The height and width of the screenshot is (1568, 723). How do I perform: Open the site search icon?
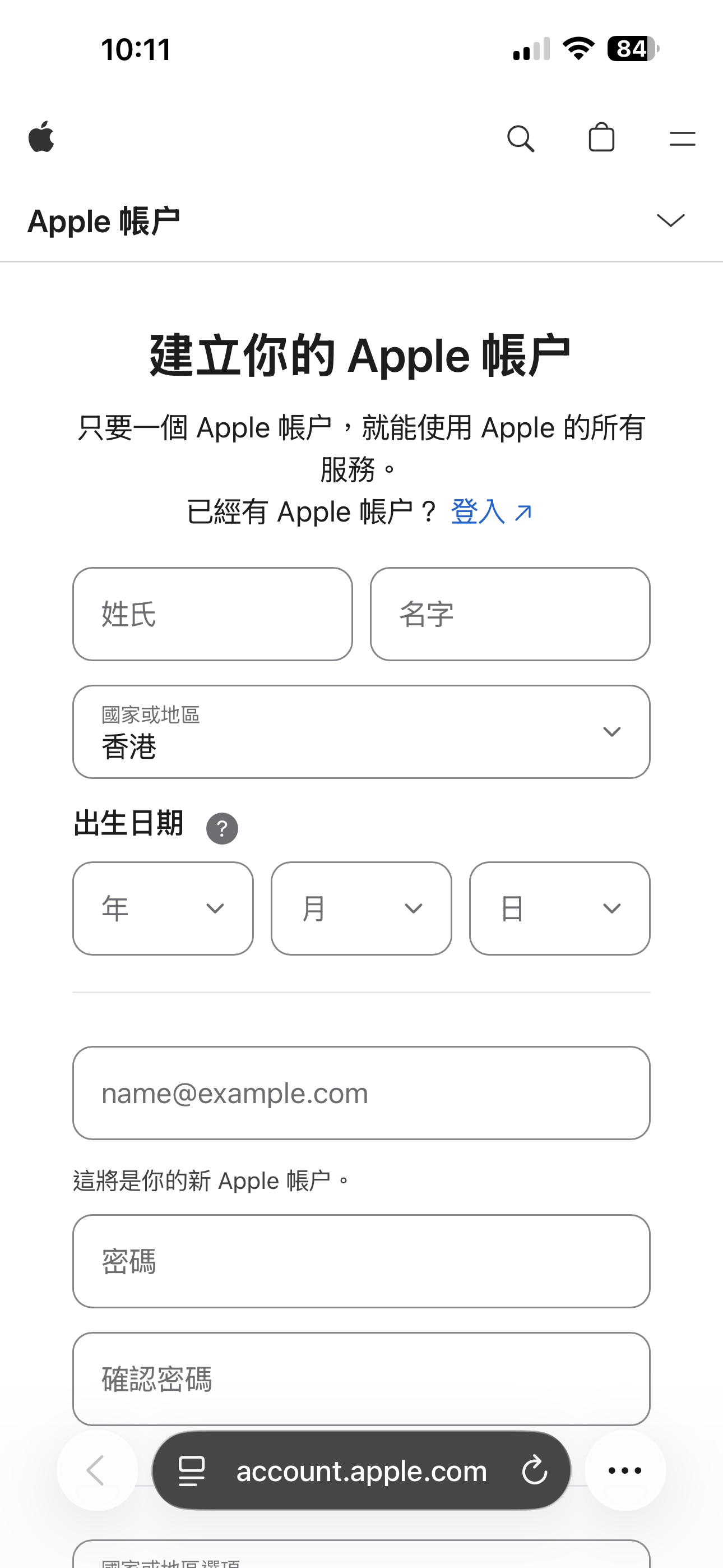tap(520, 139)
